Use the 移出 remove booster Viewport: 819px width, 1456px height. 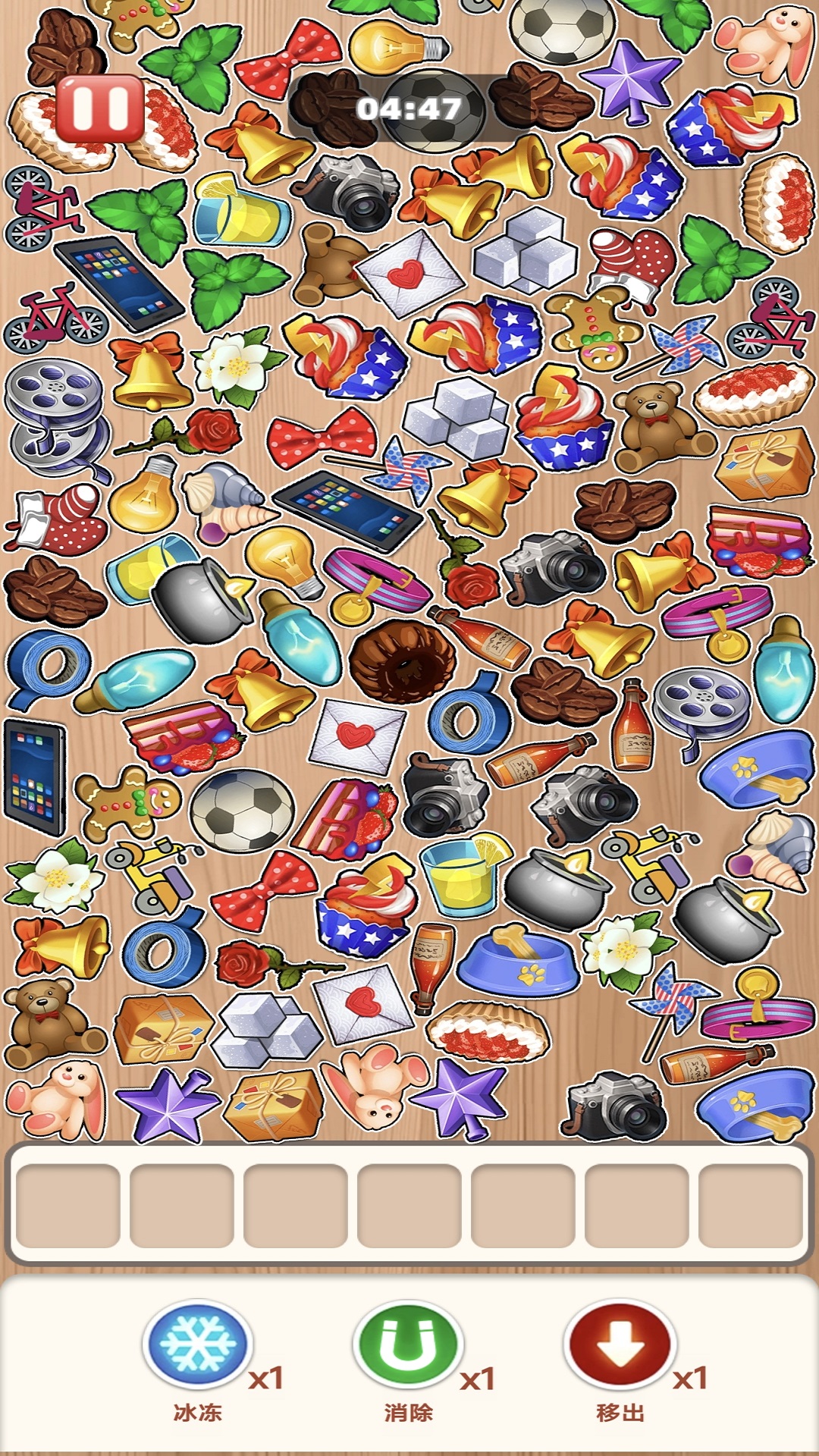(620, 1344)
